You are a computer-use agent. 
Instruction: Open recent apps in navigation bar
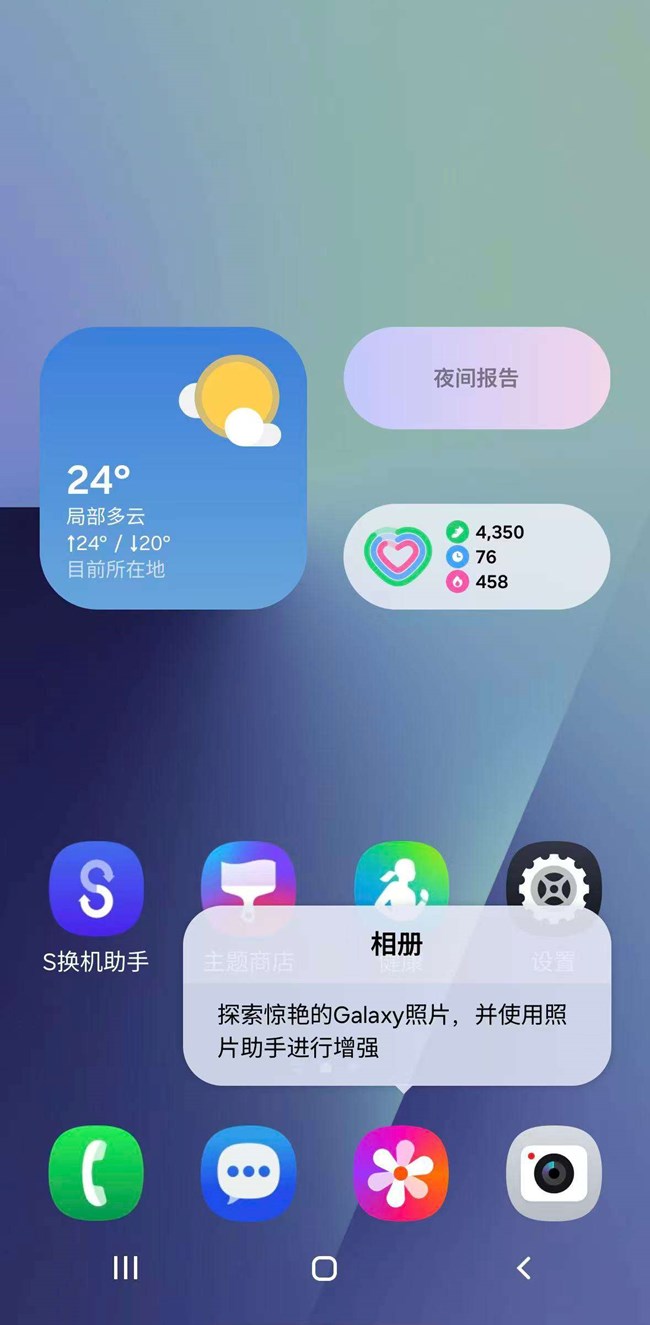point(125,1268)
